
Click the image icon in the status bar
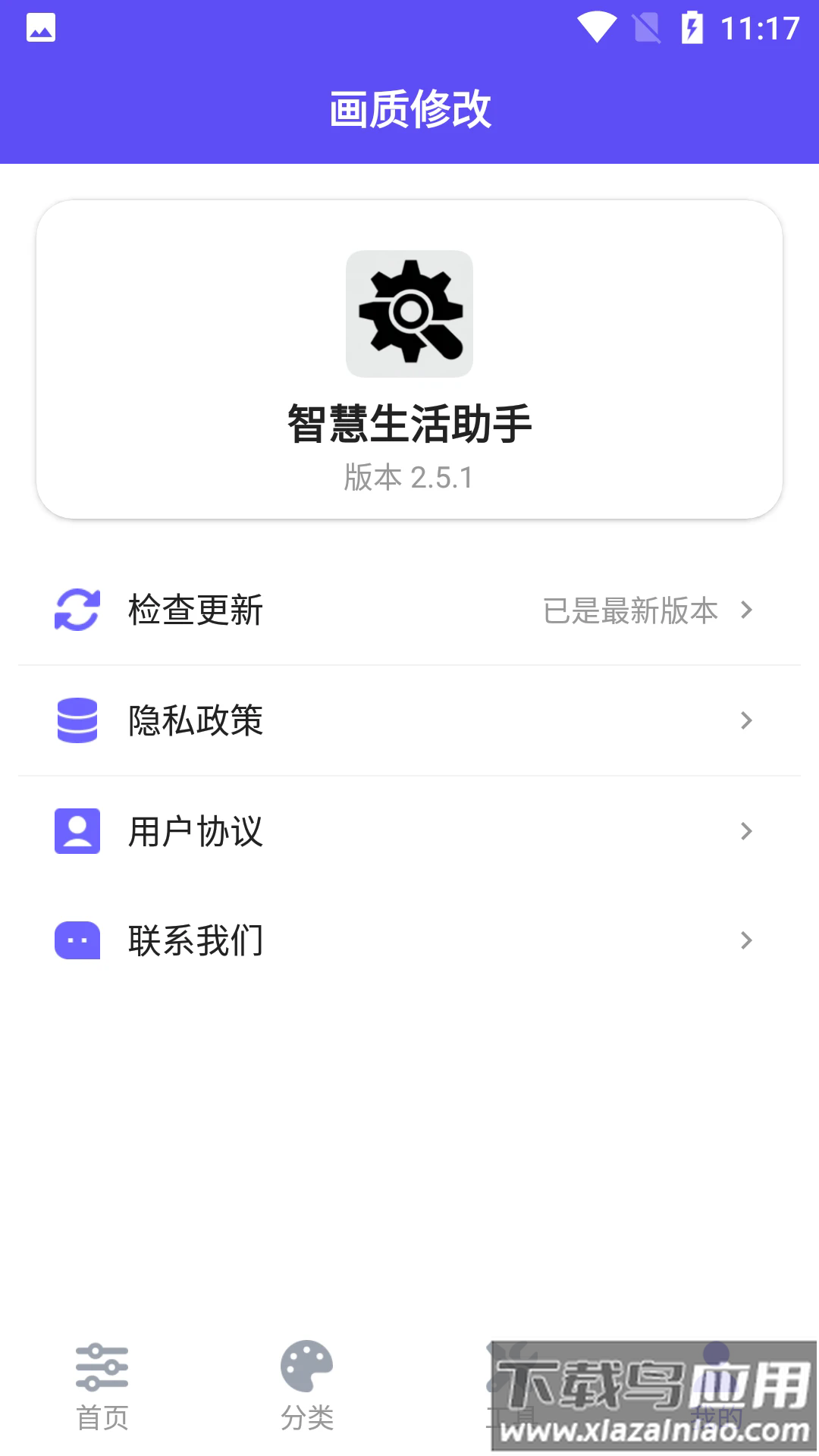pyautogui.click(x=42, y=28)
